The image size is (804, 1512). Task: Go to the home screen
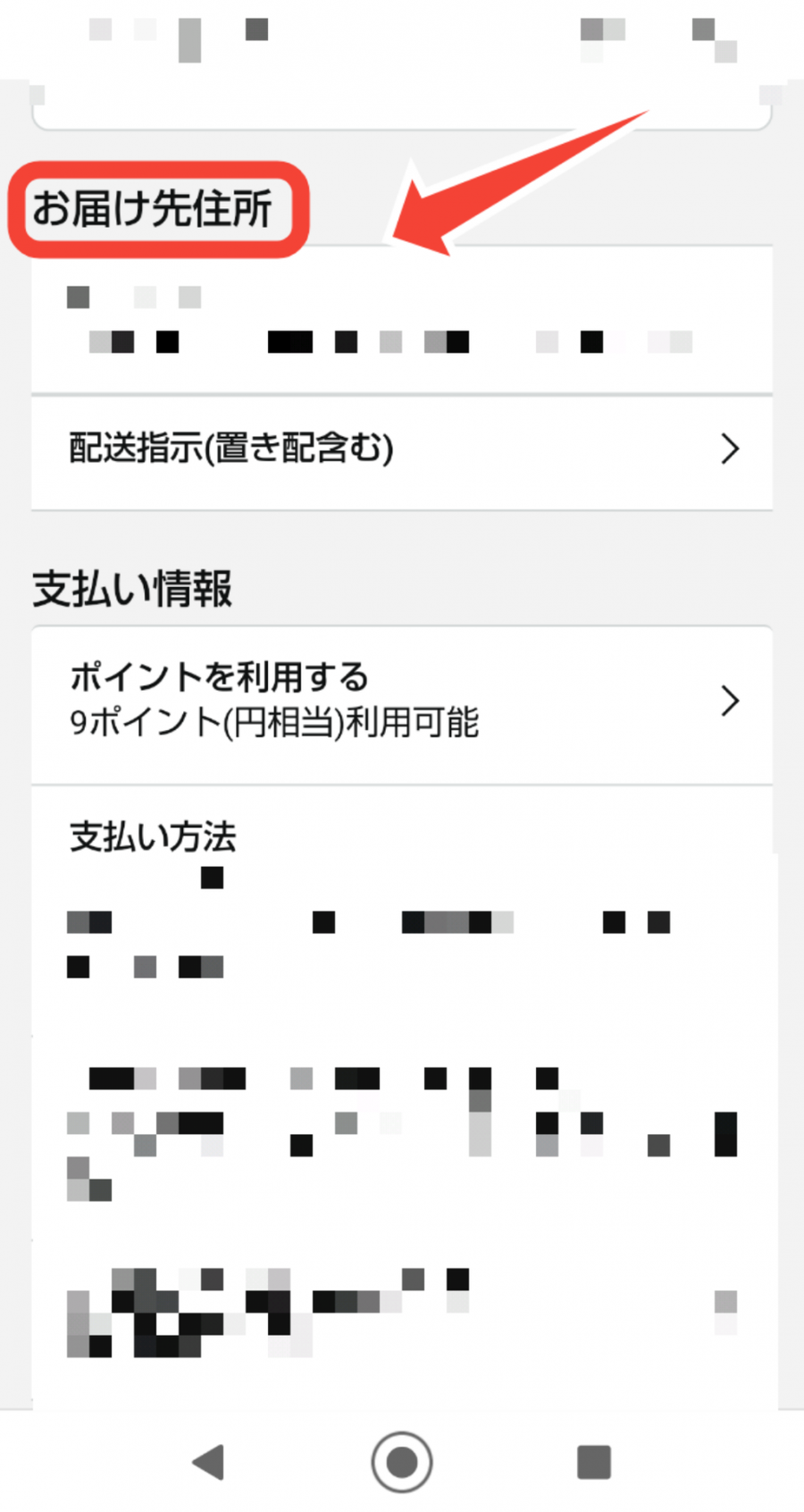coord(402,1463)
